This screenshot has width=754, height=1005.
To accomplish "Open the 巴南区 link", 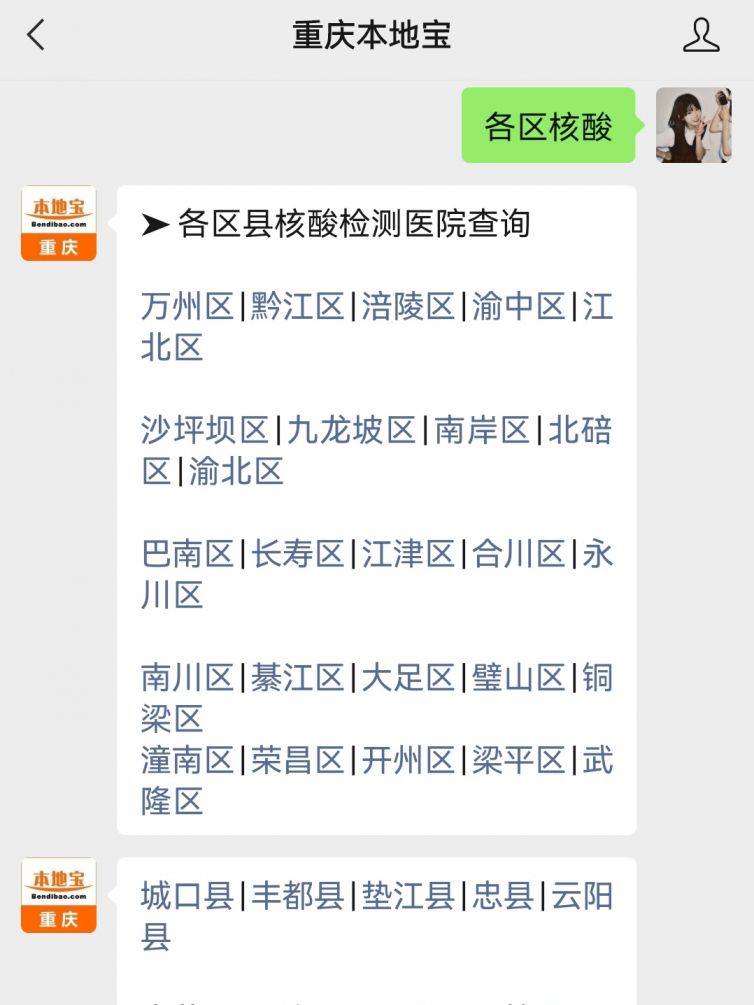I will 187,554.
